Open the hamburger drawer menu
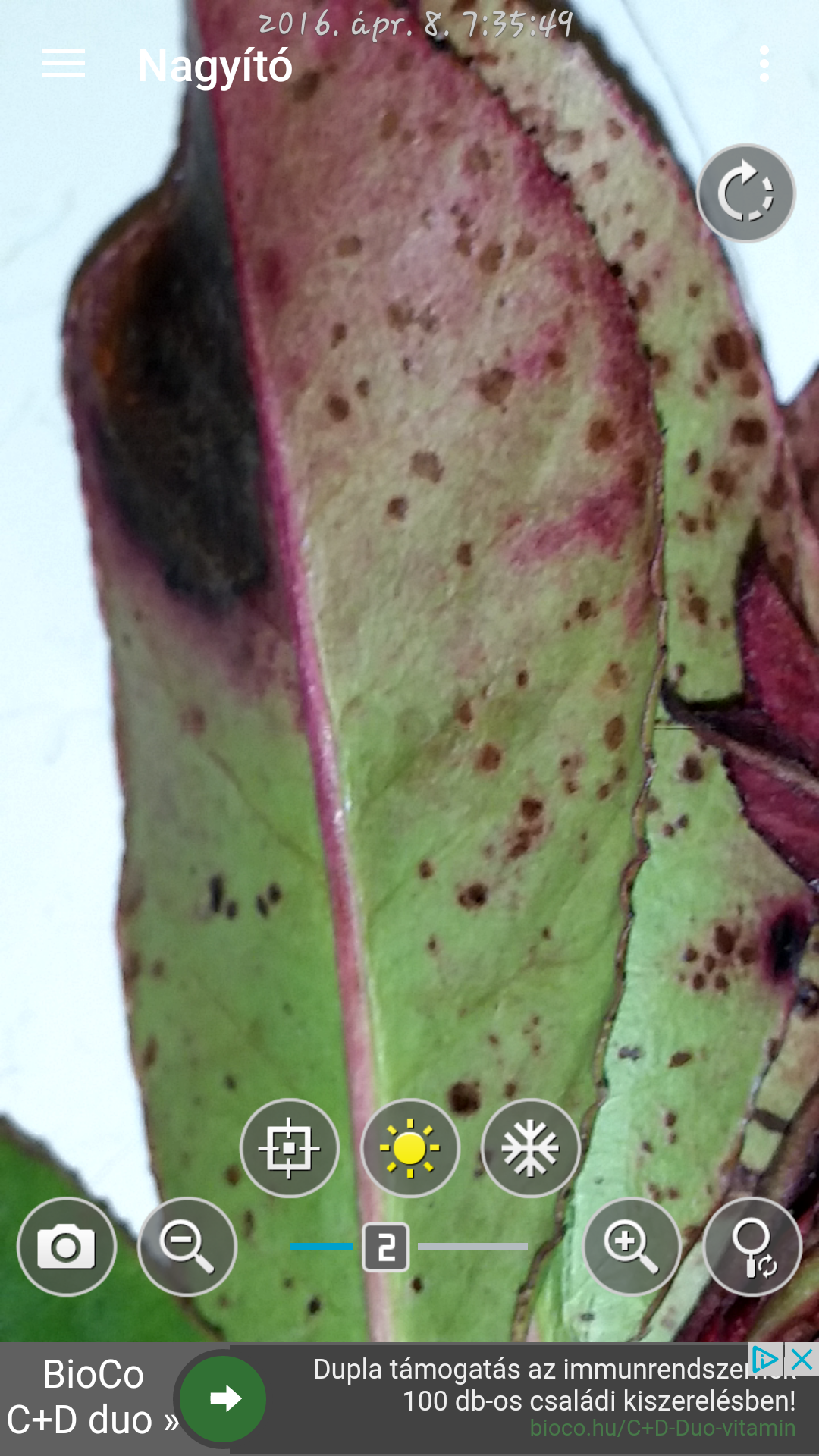Image resolution: width=819 pixels, height=1456 pixels. 64,64
